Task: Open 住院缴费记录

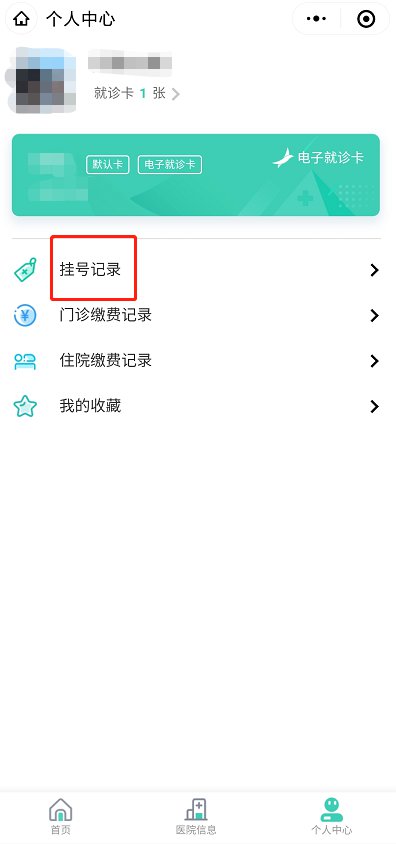Action: pyautogui.click(x=196, y=361)
